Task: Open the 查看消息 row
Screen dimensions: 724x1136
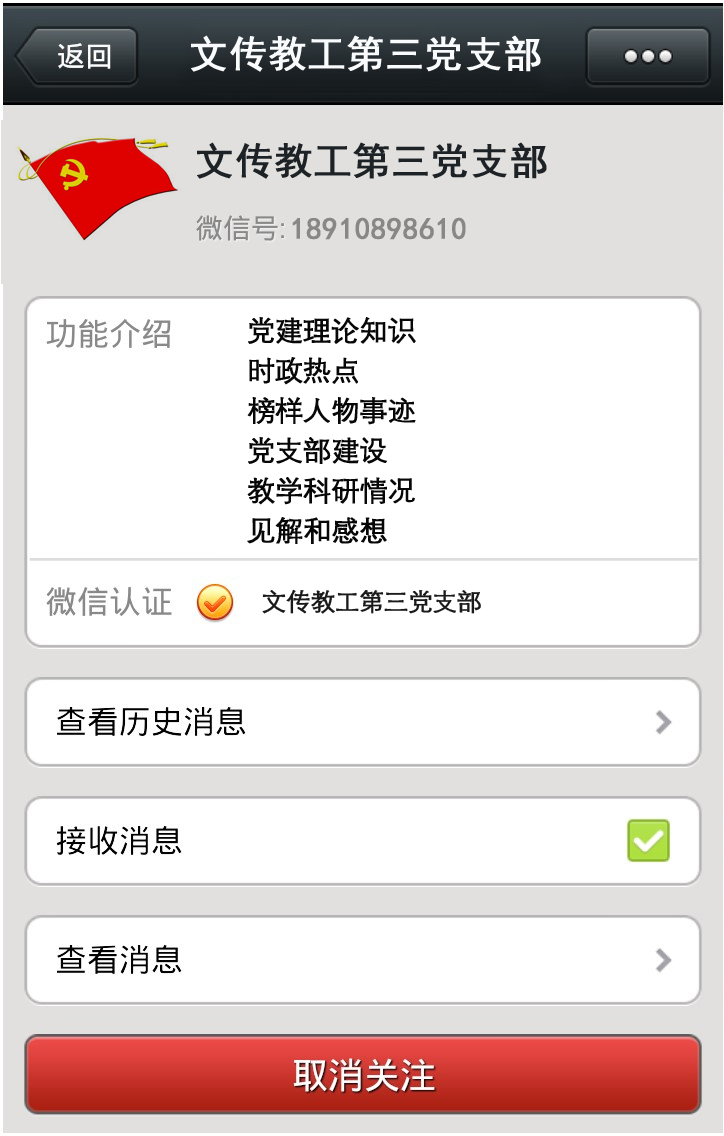Action: [362, 960]
